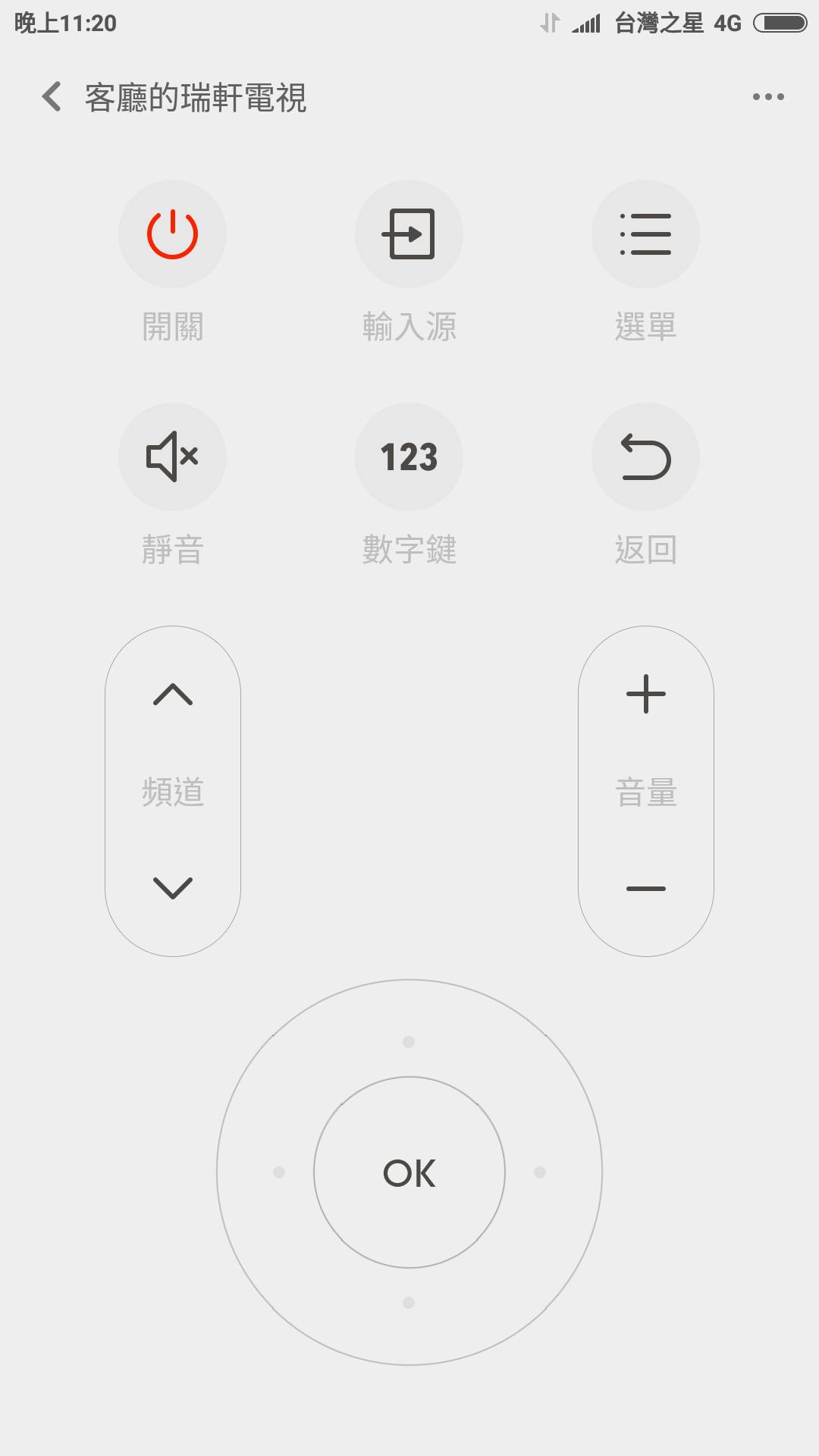Move right on the directional pad
The width and height of the screenshot is (819, 1456).
pyautogui.click(x=540, y=1172)
